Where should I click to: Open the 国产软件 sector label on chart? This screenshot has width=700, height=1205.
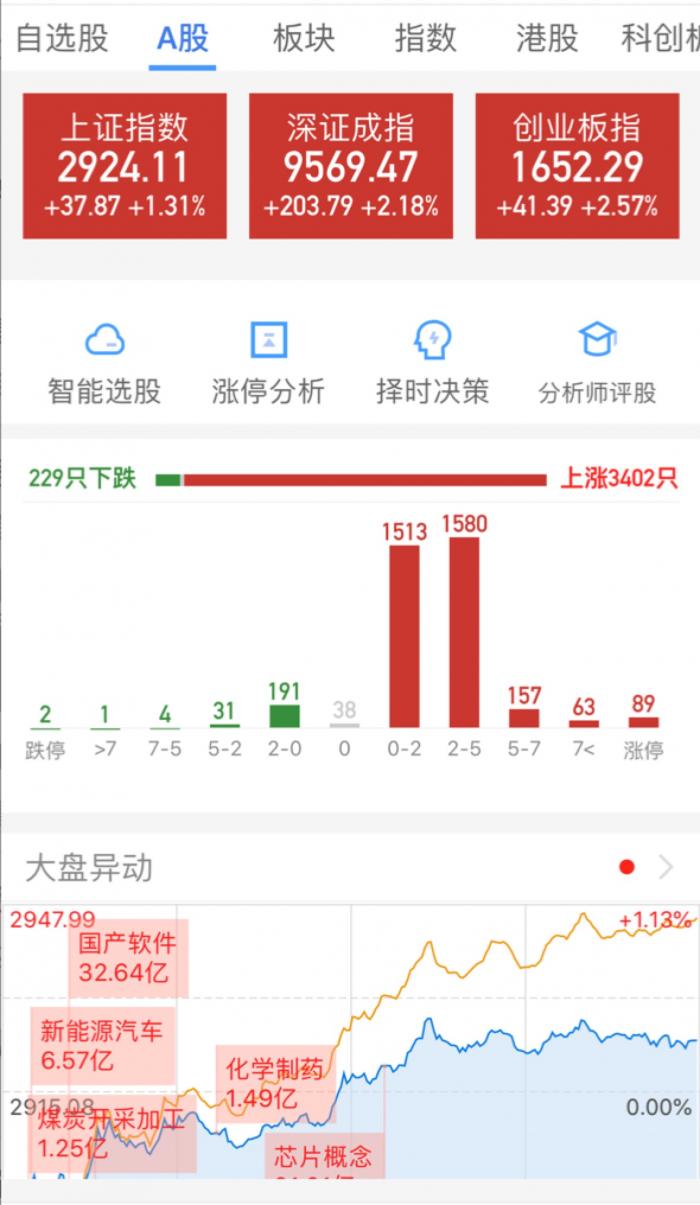point(128,957)
